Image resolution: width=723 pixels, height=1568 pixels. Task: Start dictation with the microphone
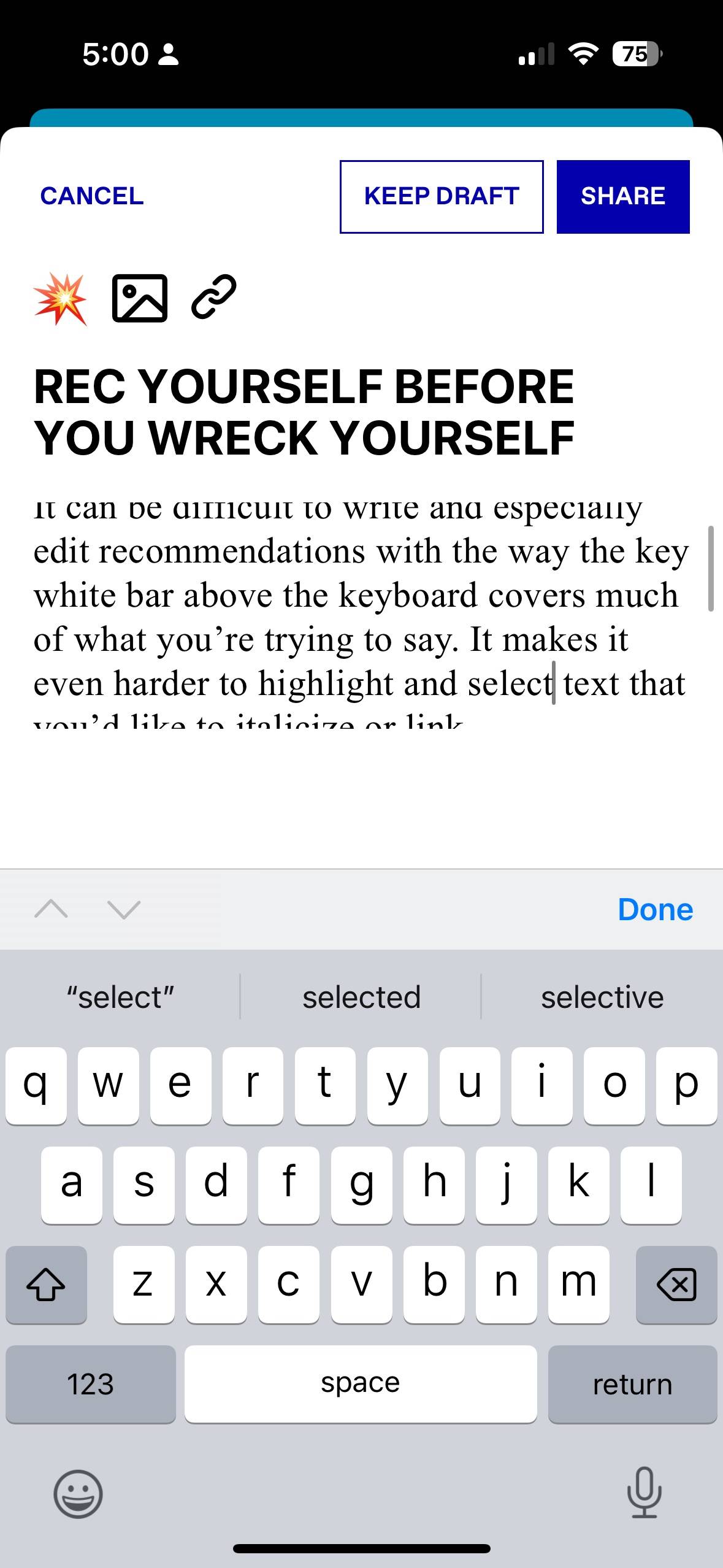[x=644, y=1493]
